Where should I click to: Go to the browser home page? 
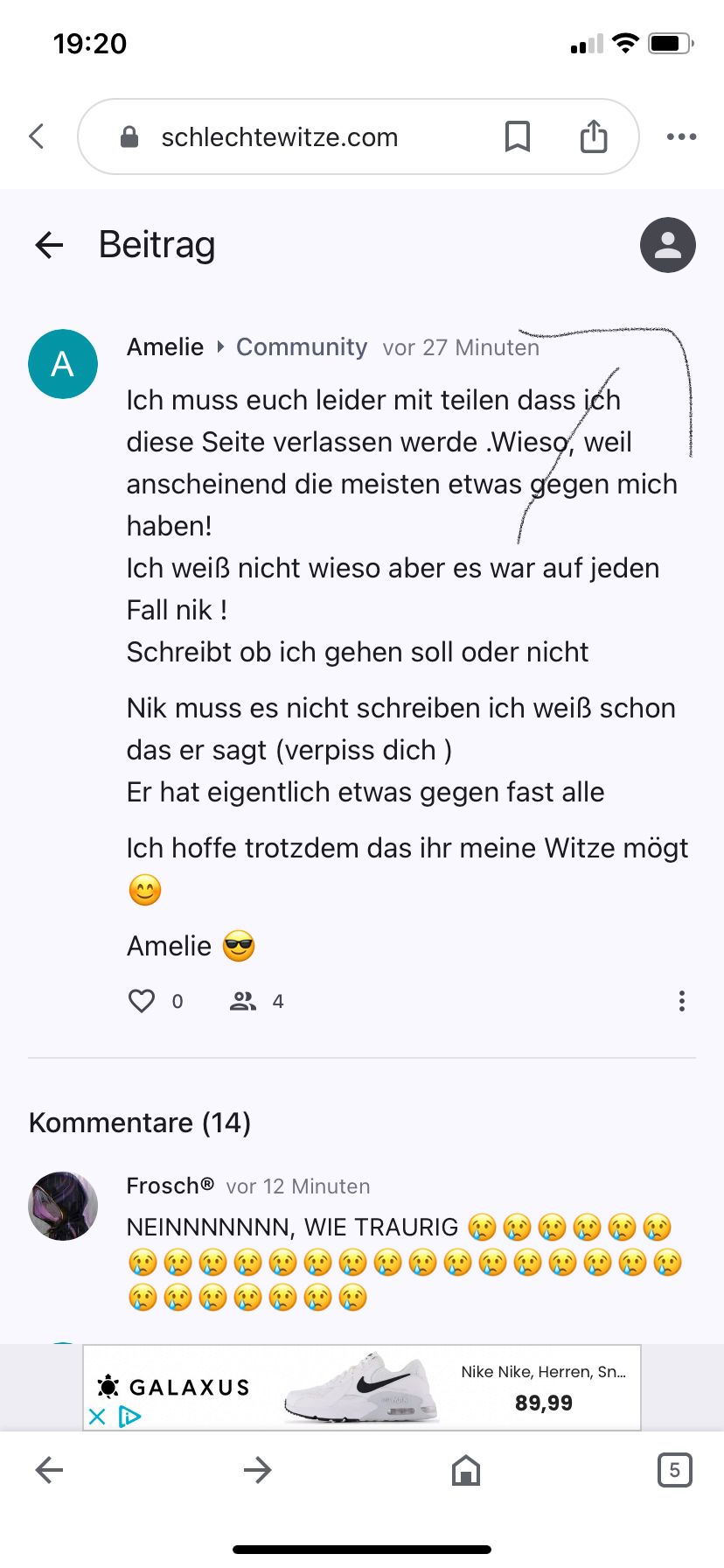click(466, 1470)
